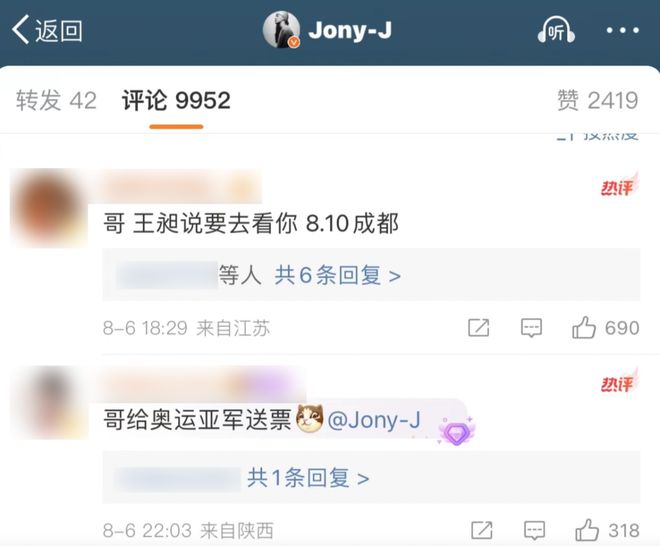Viewport: 660px width, 546px height.
Task: Open the @Jony-J mention in the comment
Action: pyautogui.click(x=374, y=421)
